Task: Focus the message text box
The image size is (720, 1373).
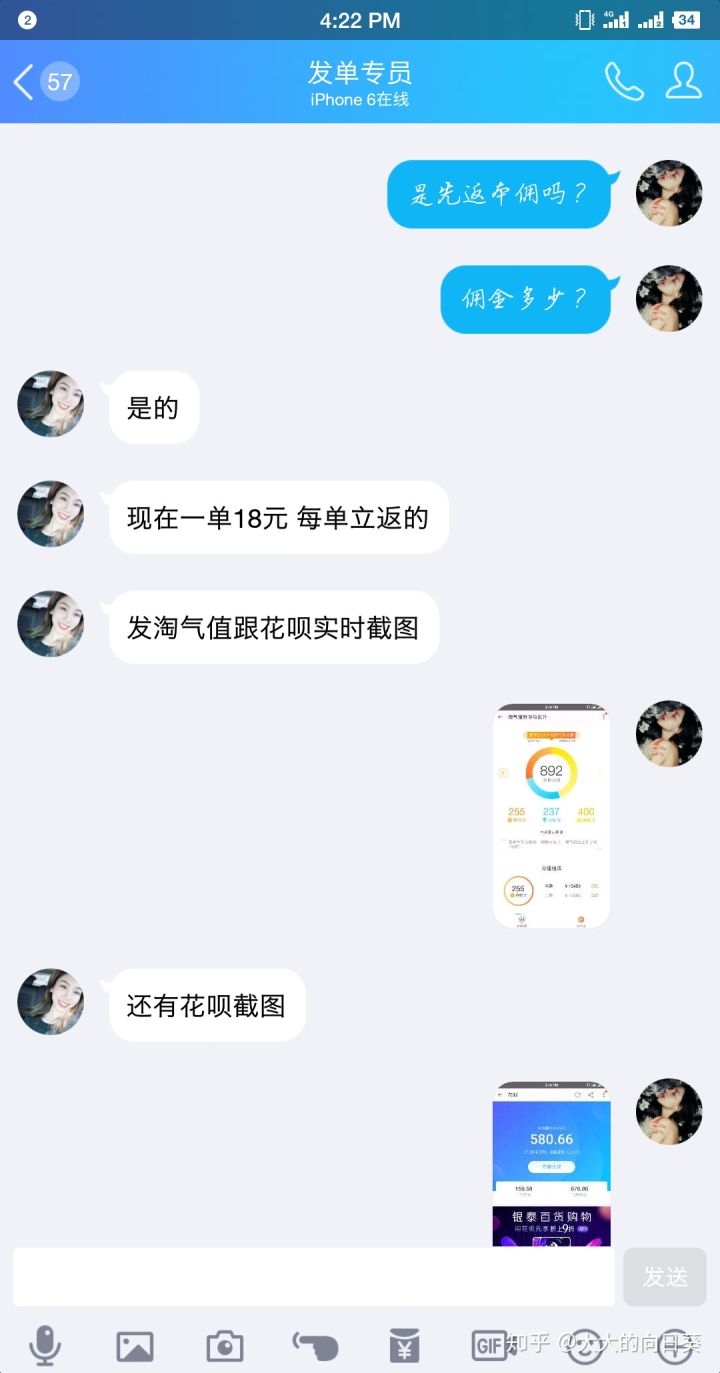Action: [x=314, y=1277]
